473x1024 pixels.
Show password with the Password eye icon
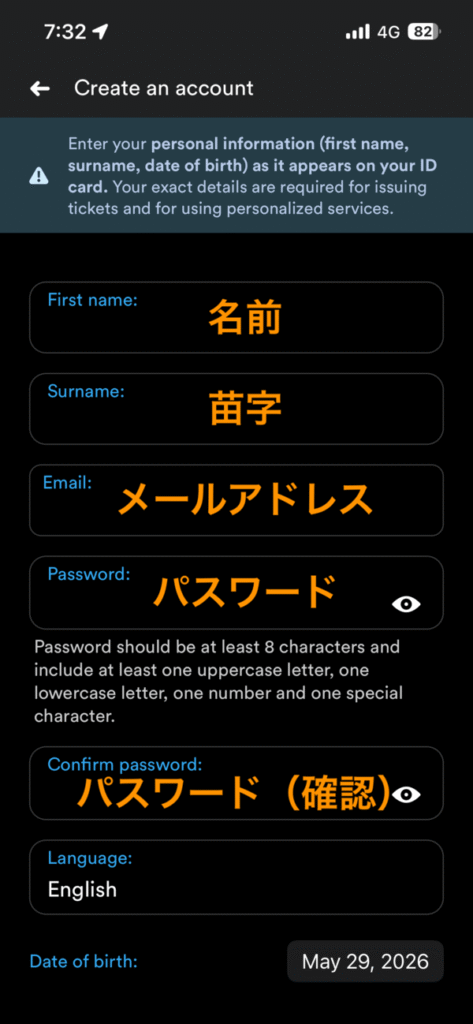(406, 605)
